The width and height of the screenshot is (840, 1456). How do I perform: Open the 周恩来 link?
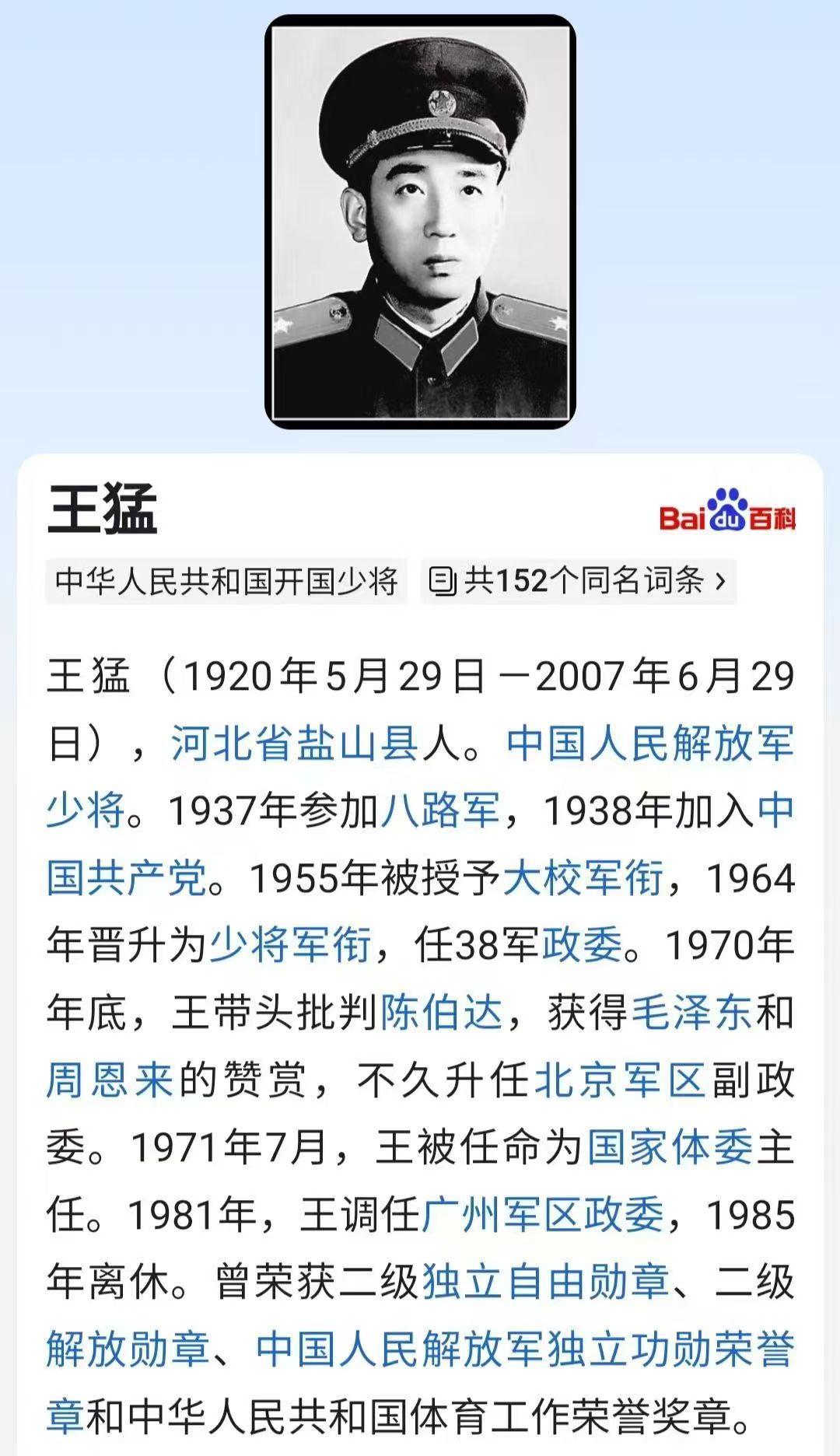pyautogui.click(x=110, y=1080)
